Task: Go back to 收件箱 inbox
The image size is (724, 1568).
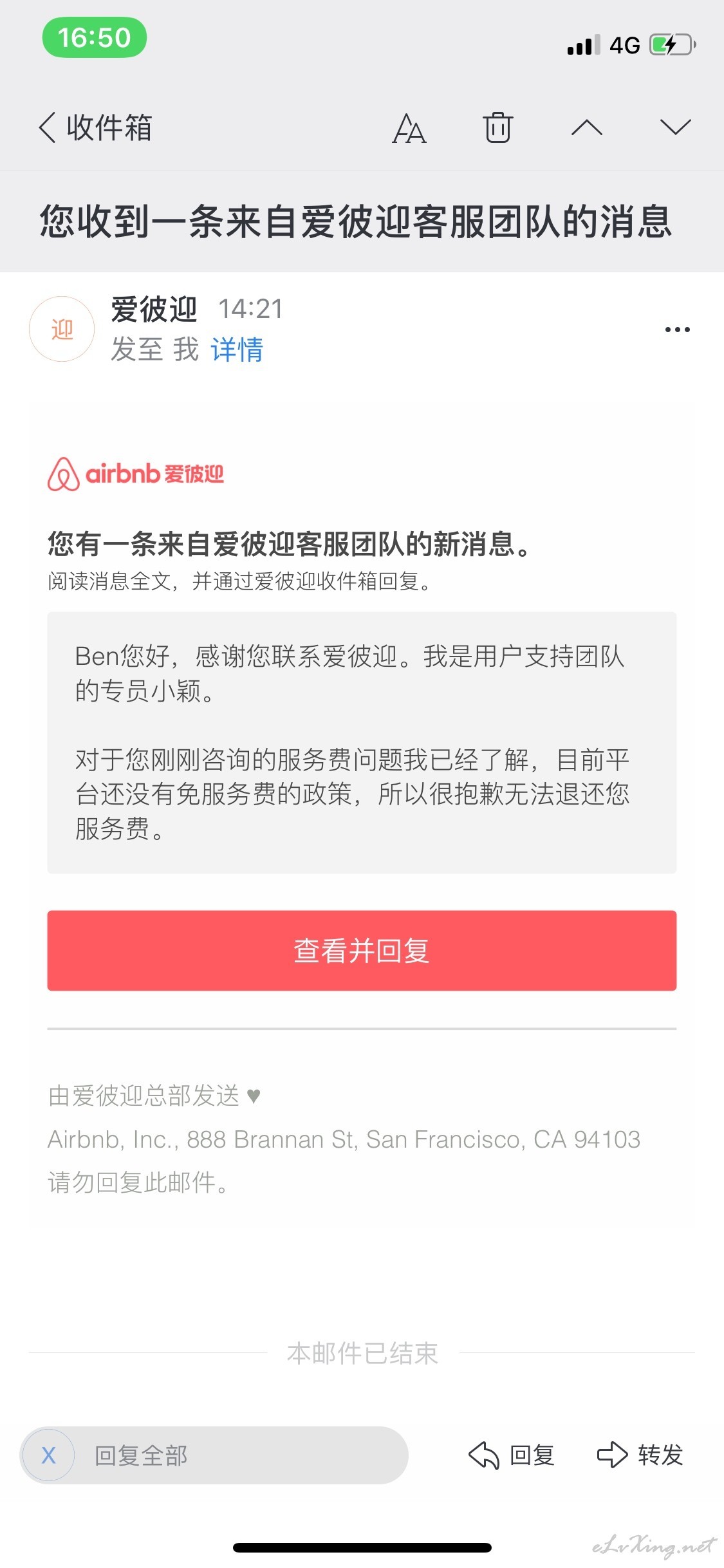Action: pyautogui.click(x=95, y=127)
